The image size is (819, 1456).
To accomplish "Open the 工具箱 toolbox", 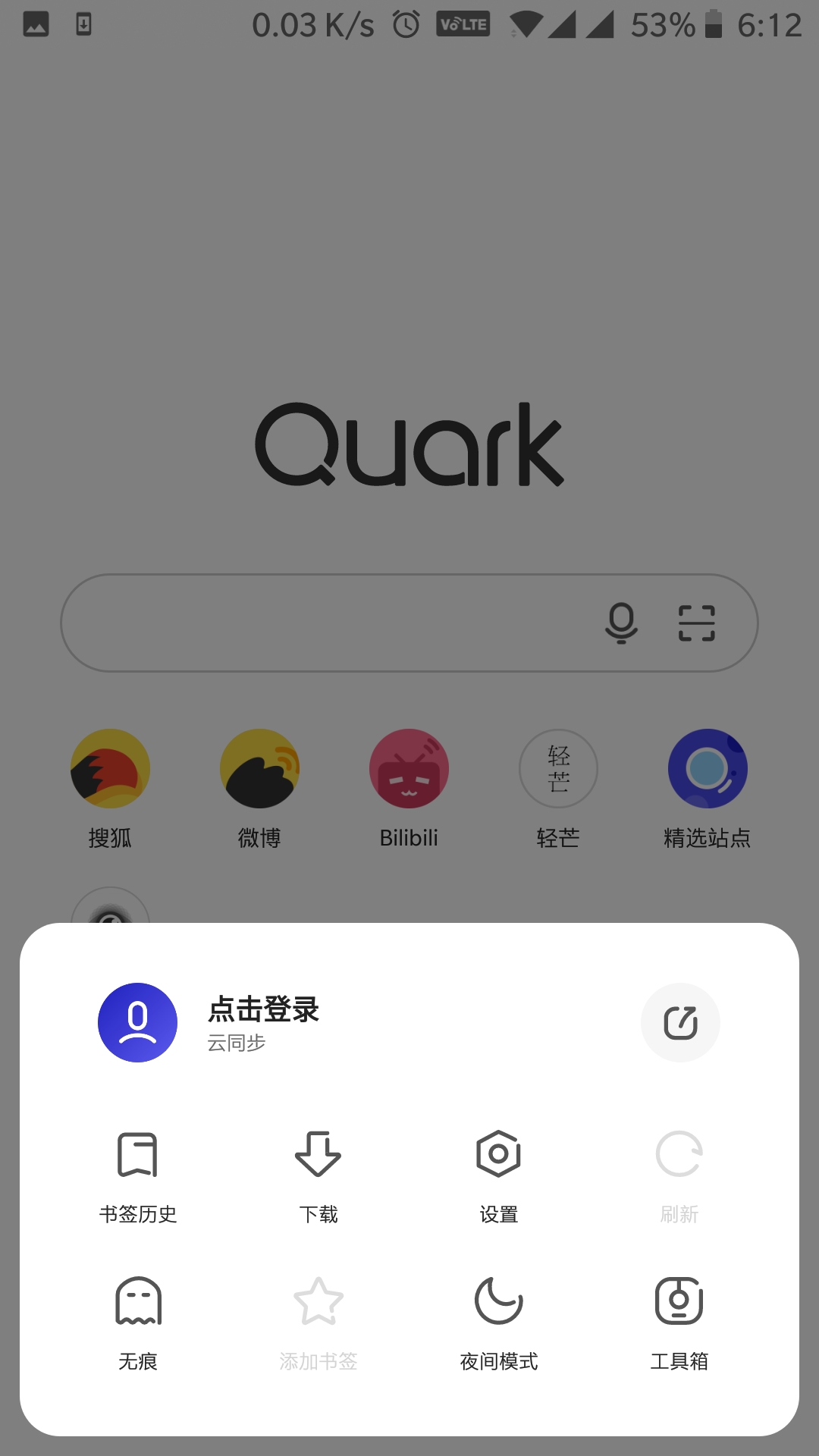I will coord(679,1319).
